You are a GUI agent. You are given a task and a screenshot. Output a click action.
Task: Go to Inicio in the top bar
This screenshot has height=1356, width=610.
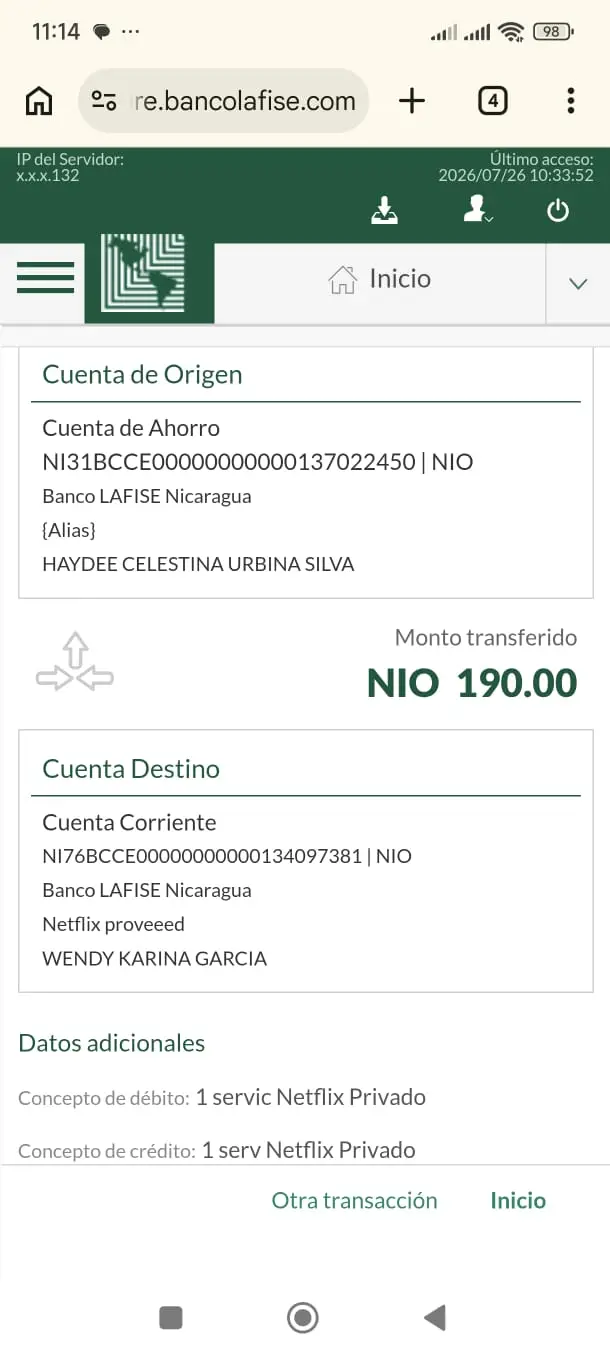(380, 279)
